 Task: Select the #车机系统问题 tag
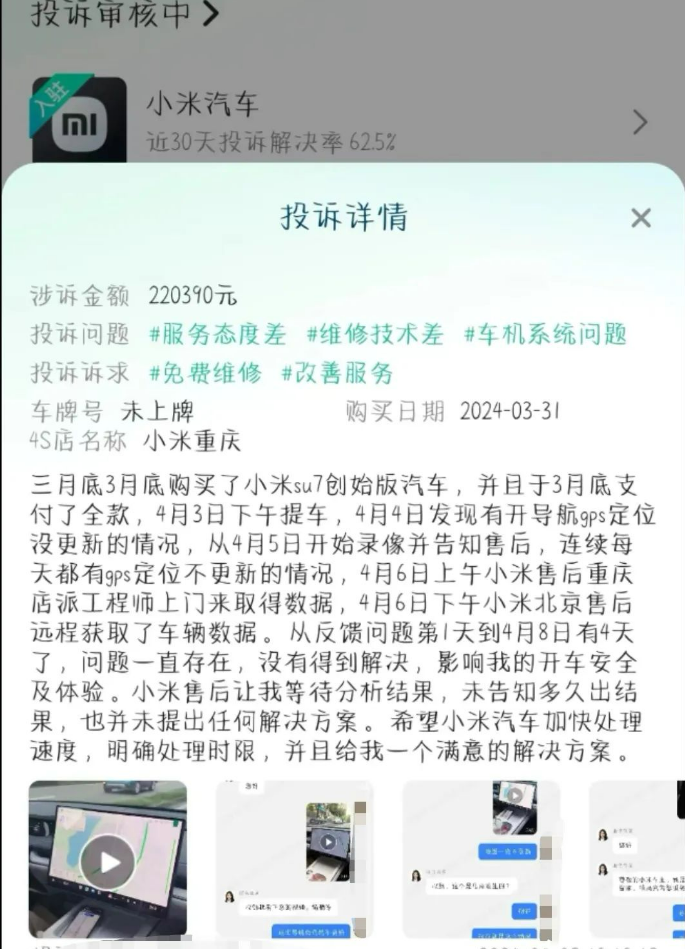(x=545, y=334)
